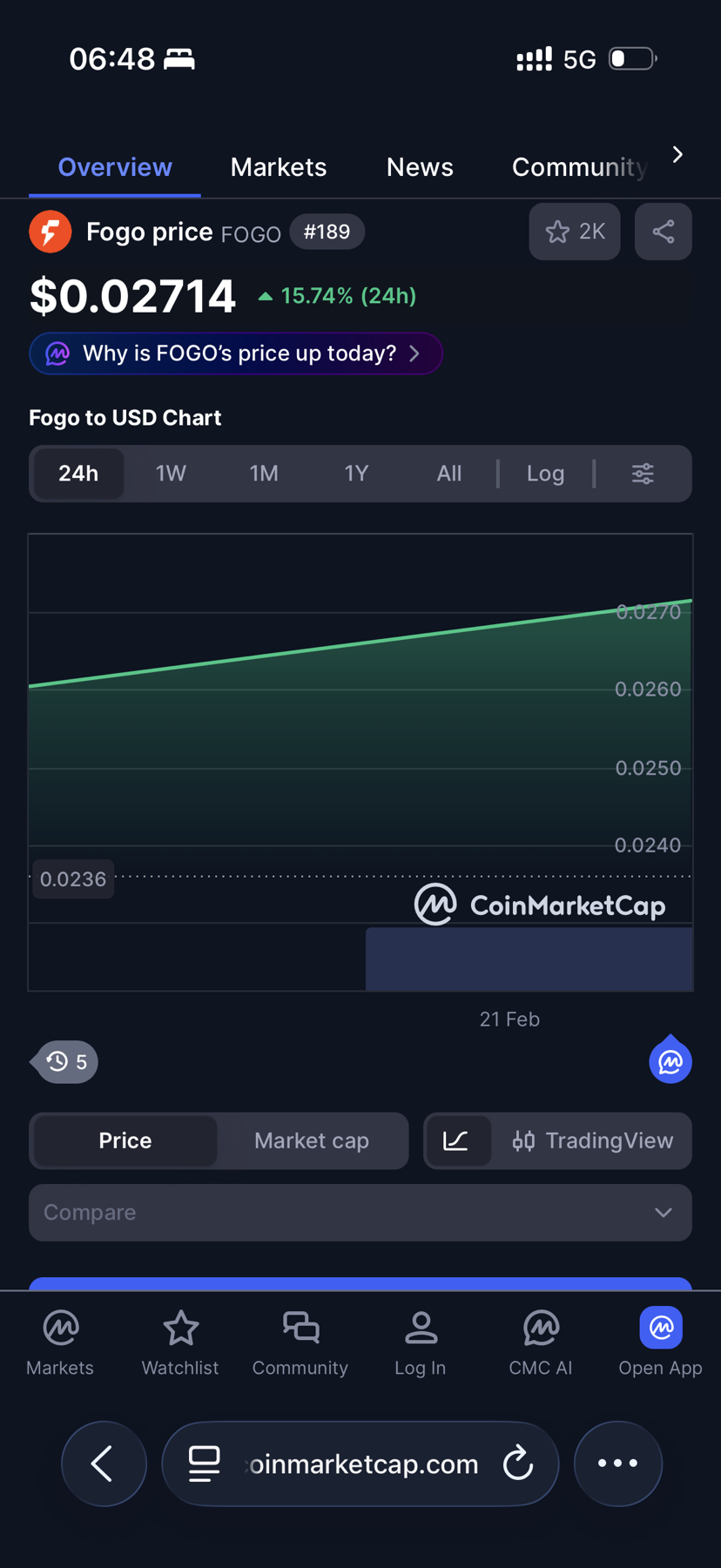
Task: Select the 1W chart range
Action: click(171, 474)
